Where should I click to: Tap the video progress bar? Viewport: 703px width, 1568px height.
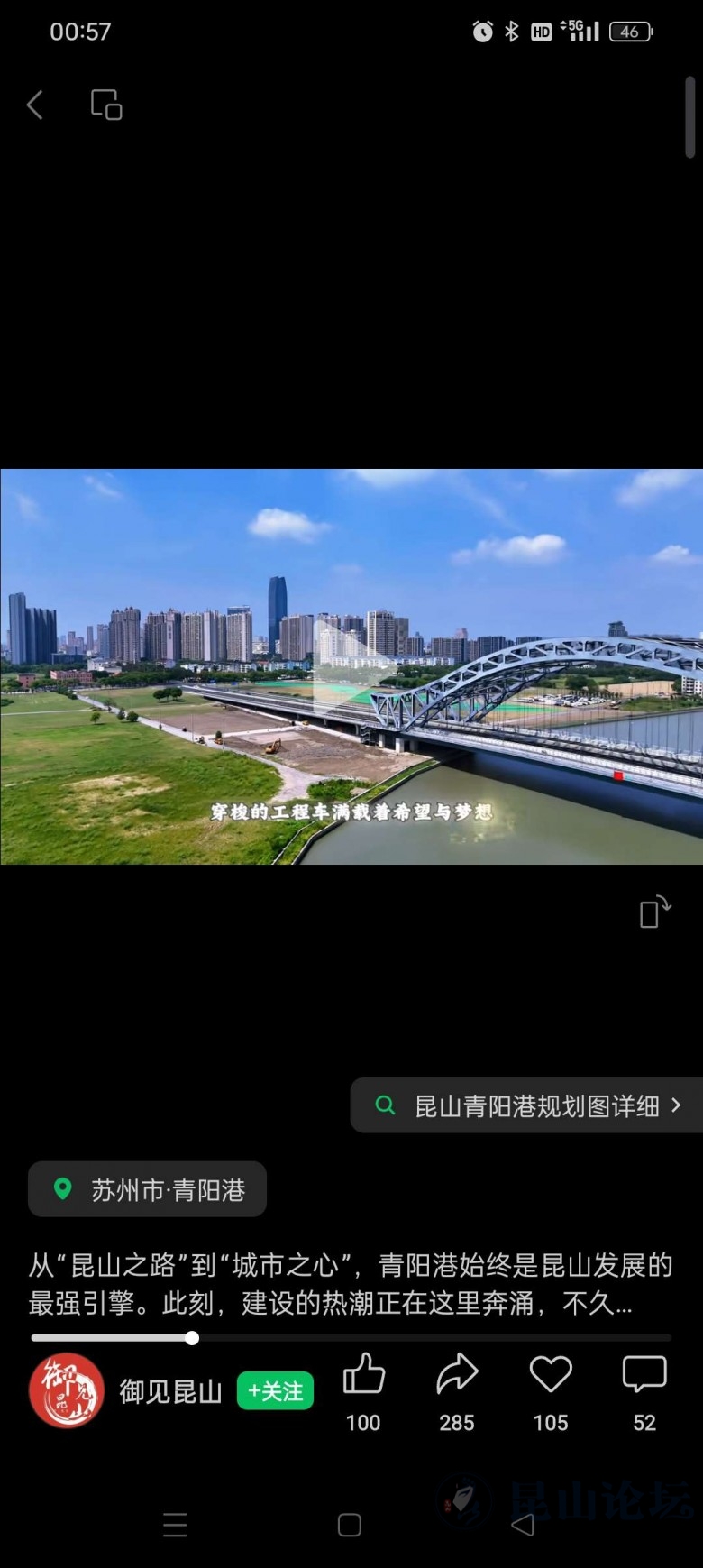pyautogui.click(x=351, y=1338)
